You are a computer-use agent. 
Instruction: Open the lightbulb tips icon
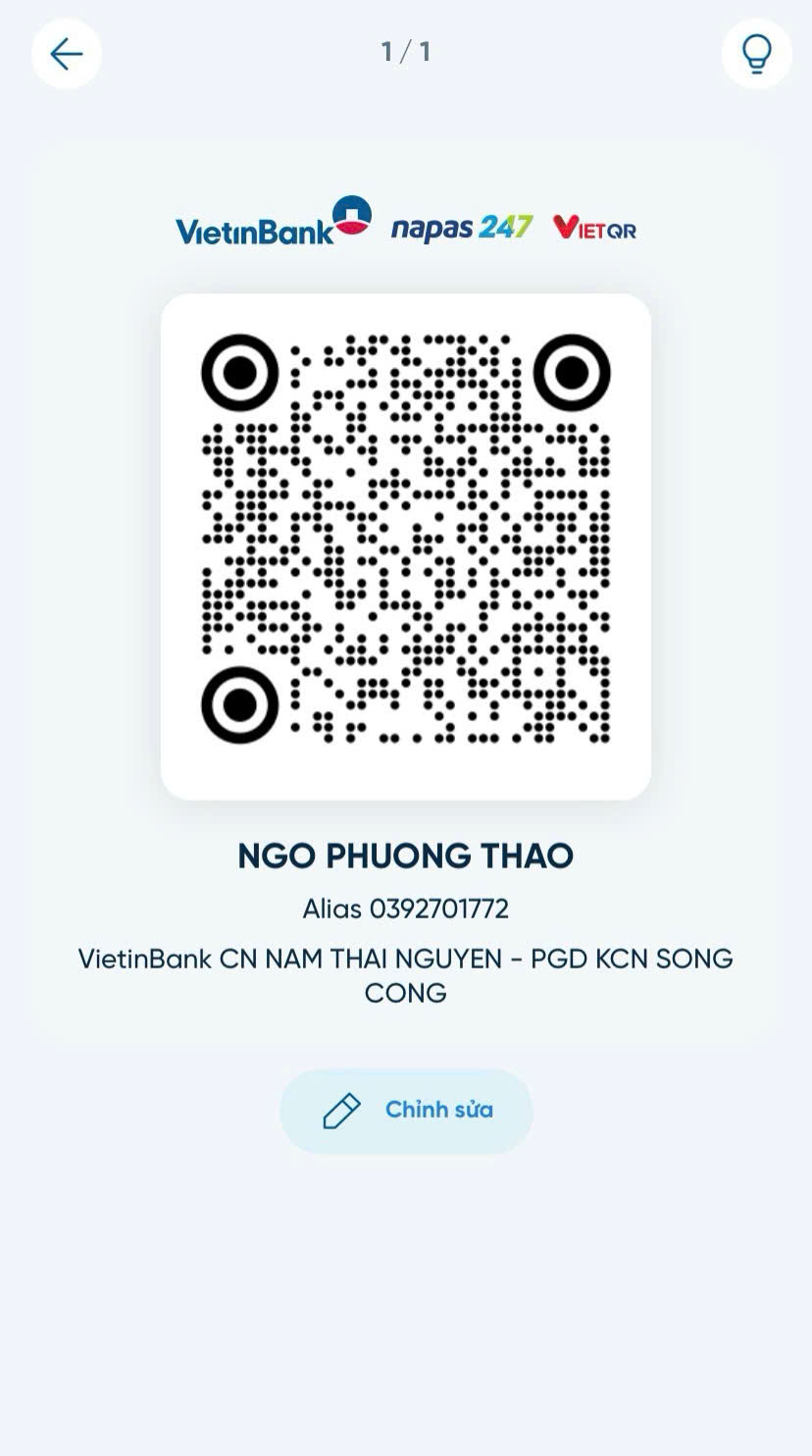(756, 53)
